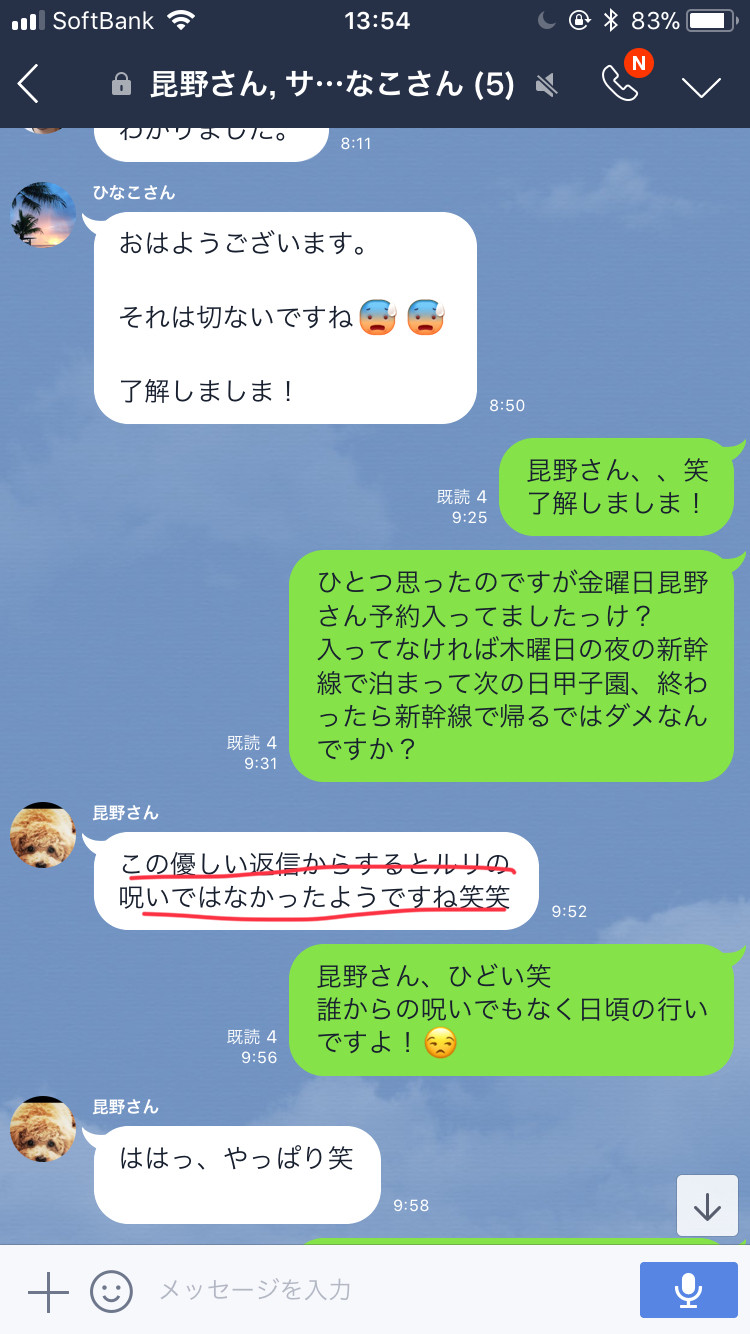Open the plus attachment menu
The width and height of the screenshot is (750, 1334).
[x=47, y=1292]
